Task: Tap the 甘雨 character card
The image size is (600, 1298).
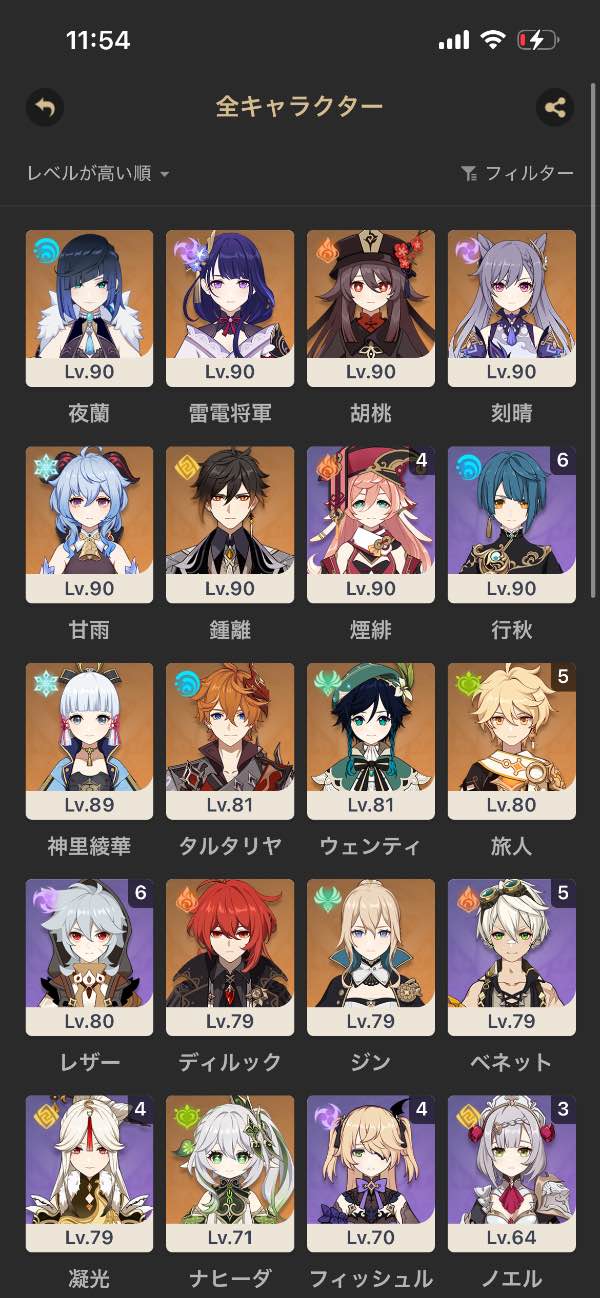Action: click(x=89, y=524)
